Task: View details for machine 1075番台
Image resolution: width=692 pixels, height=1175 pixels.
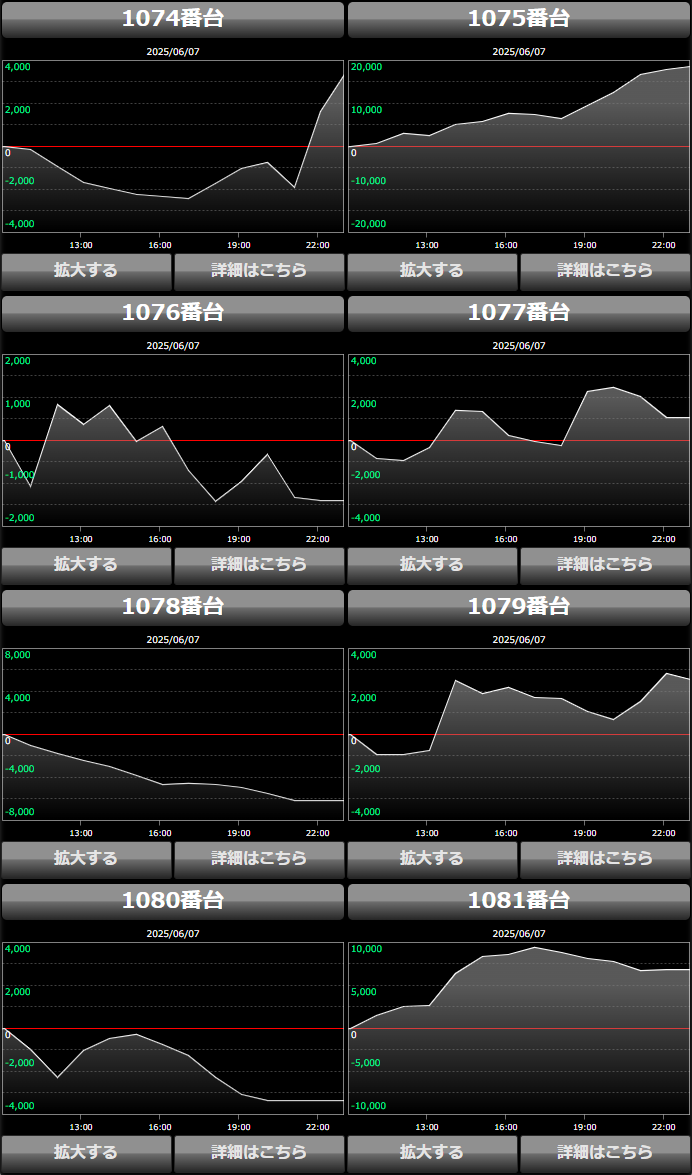Action: pos(605,270)
